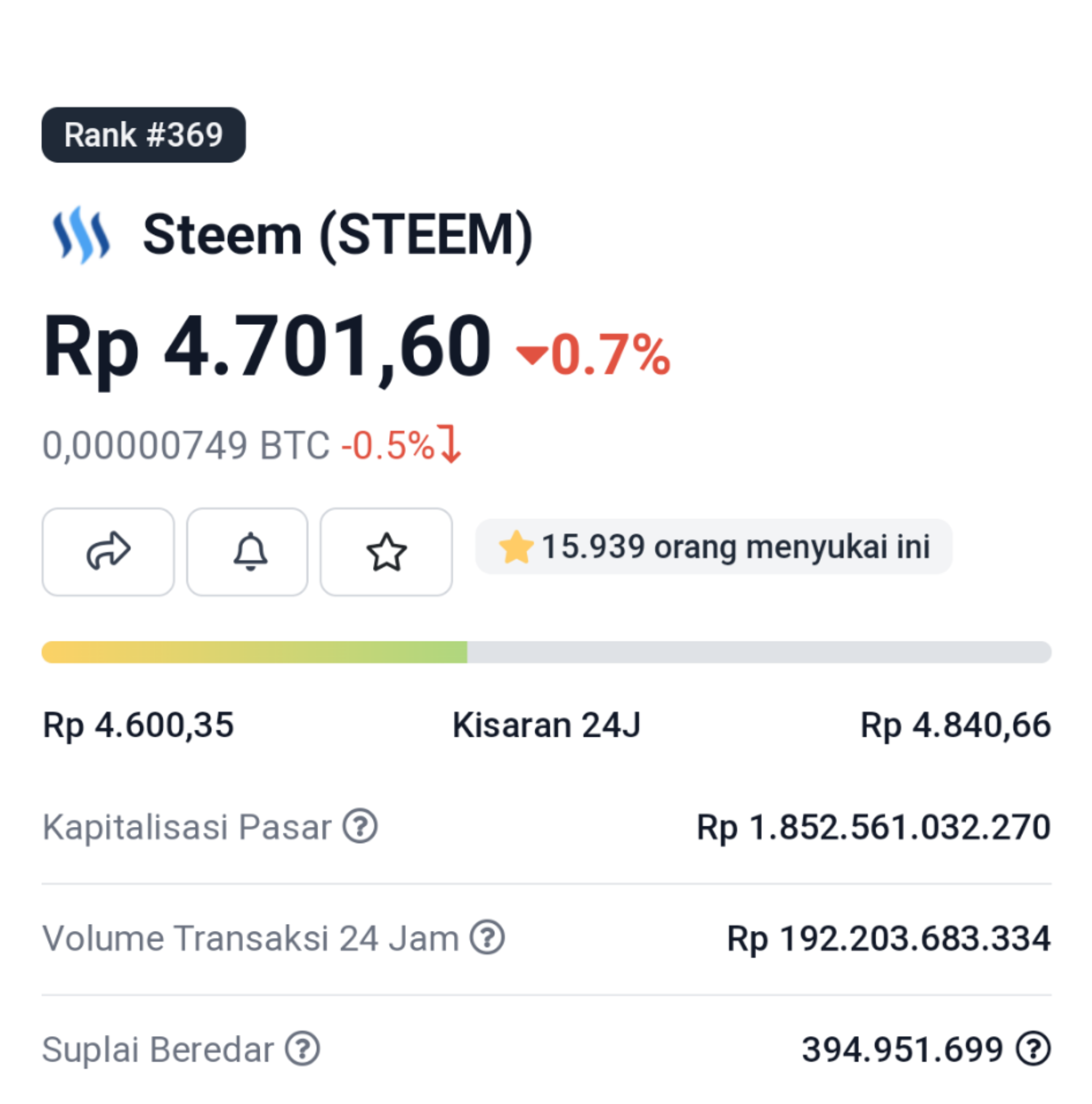Share the Steem coin page
The width and height of the screenshot is (1092, 1104).
108,551
